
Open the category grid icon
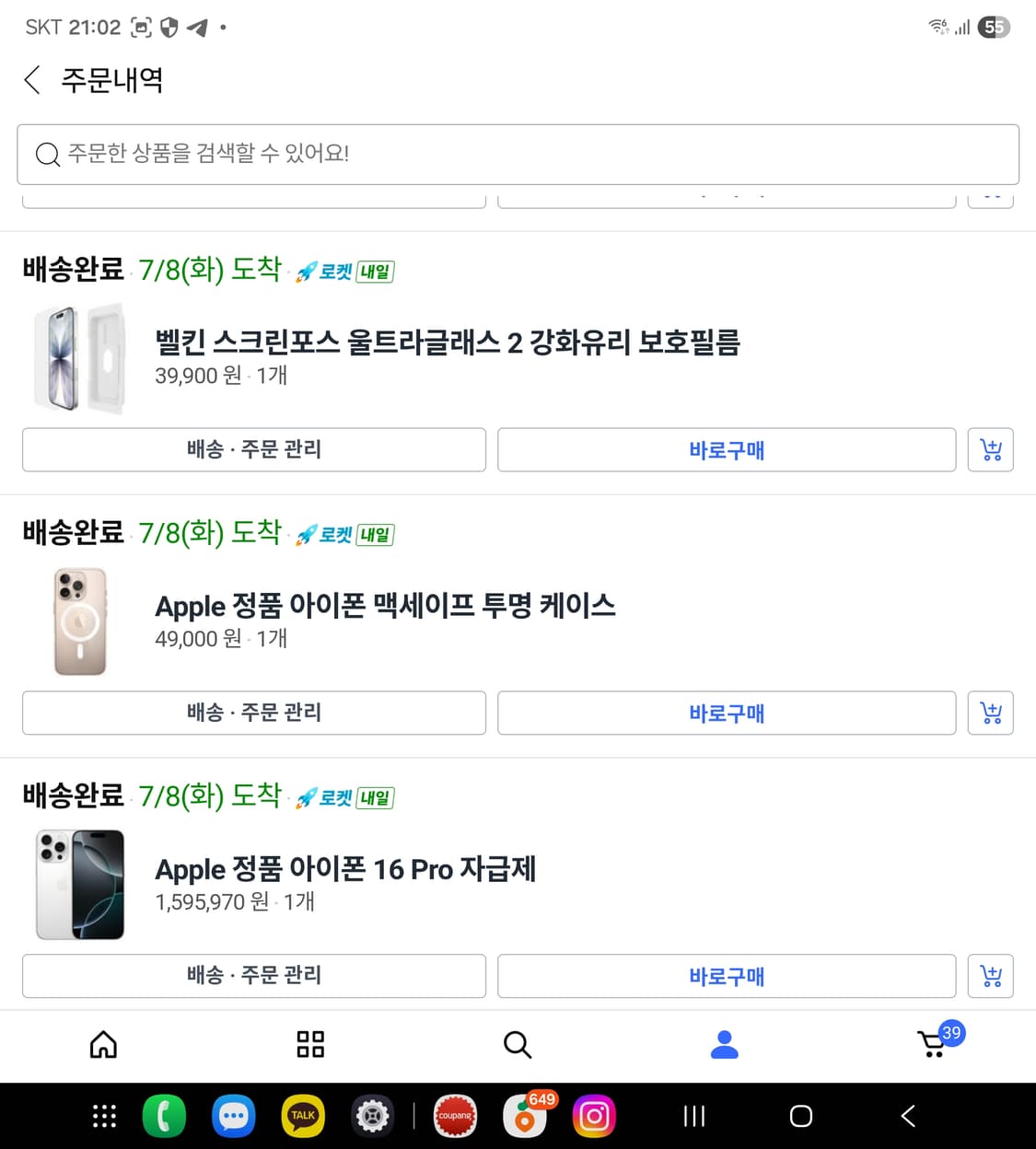pos(310,1045)
